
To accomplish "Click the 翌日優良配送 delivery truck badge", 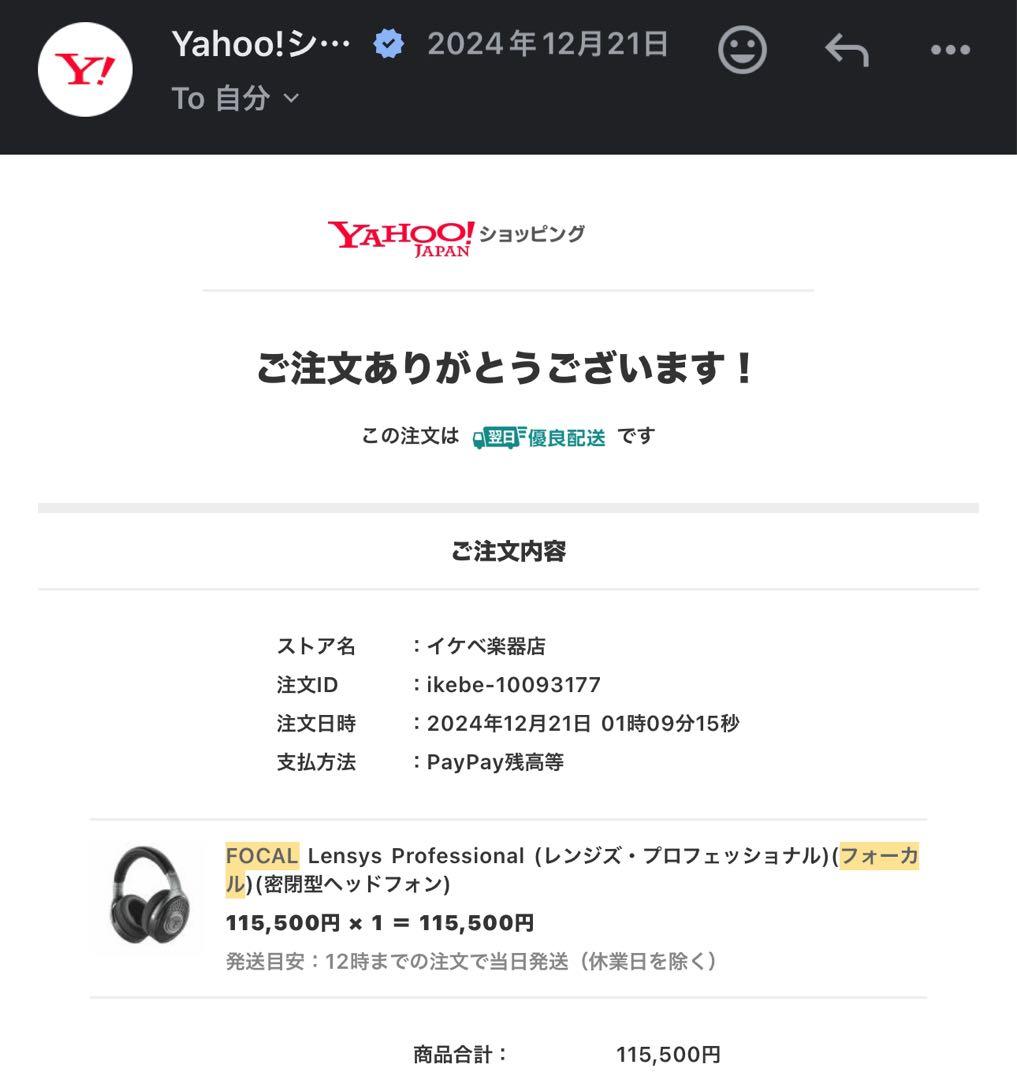I will pyautogui.click(x=540, y=435).
